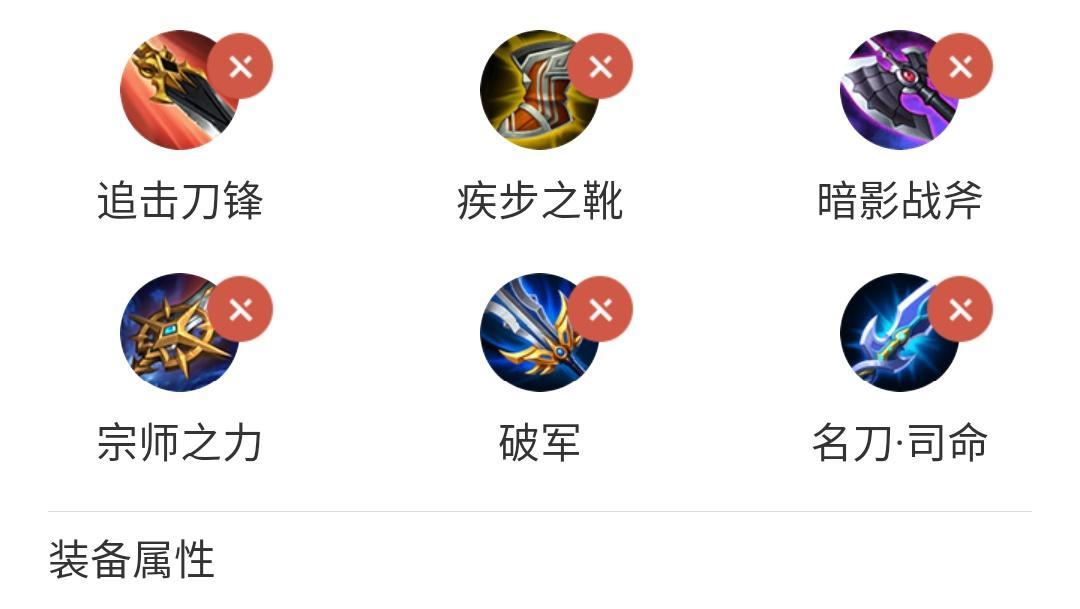Screen dimensions: 1080x609
Task: Open the 破军 item icon
Action: coord(530,338)
